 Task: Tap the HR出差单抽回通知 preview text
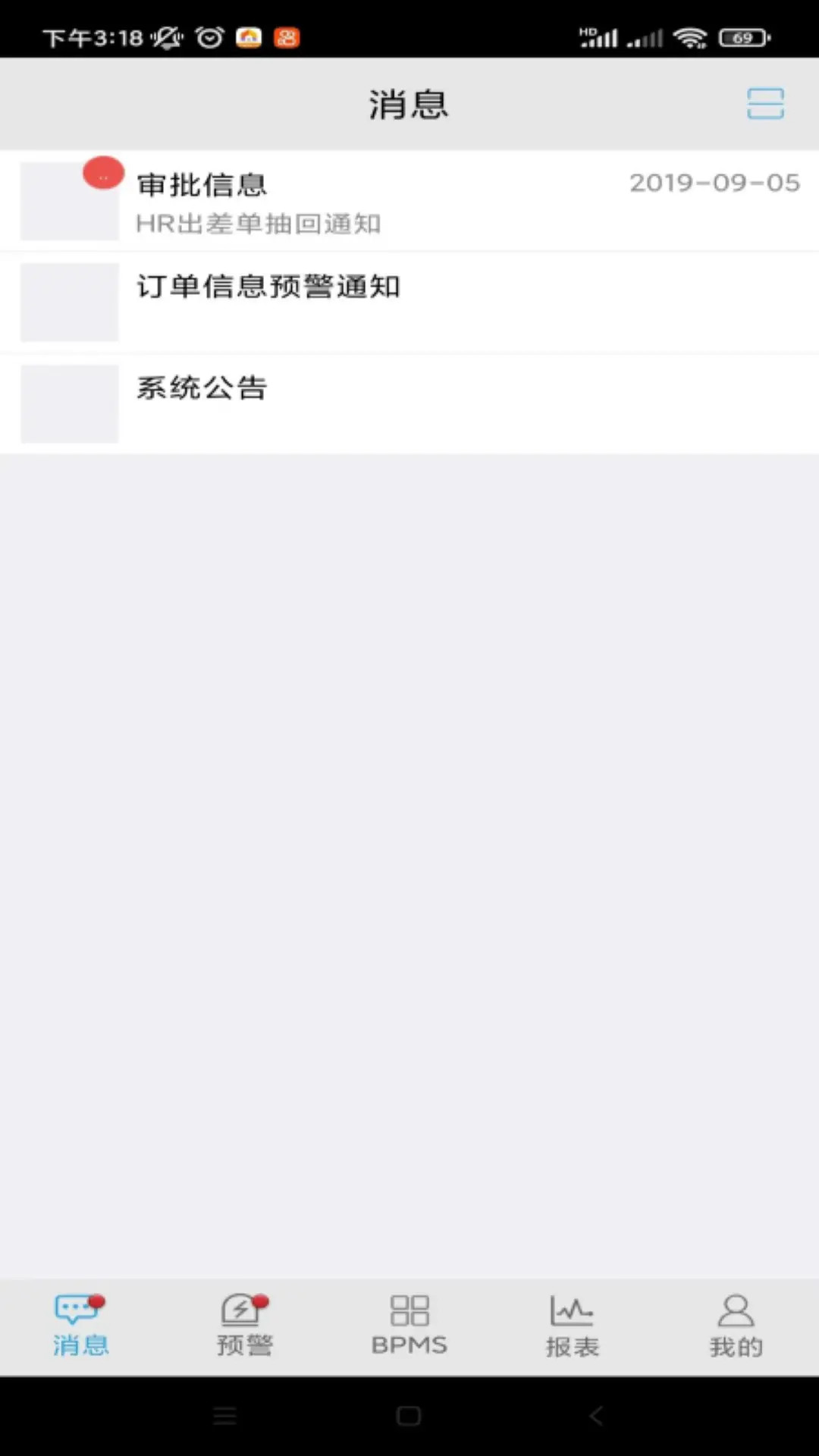[x=258, y=224]
